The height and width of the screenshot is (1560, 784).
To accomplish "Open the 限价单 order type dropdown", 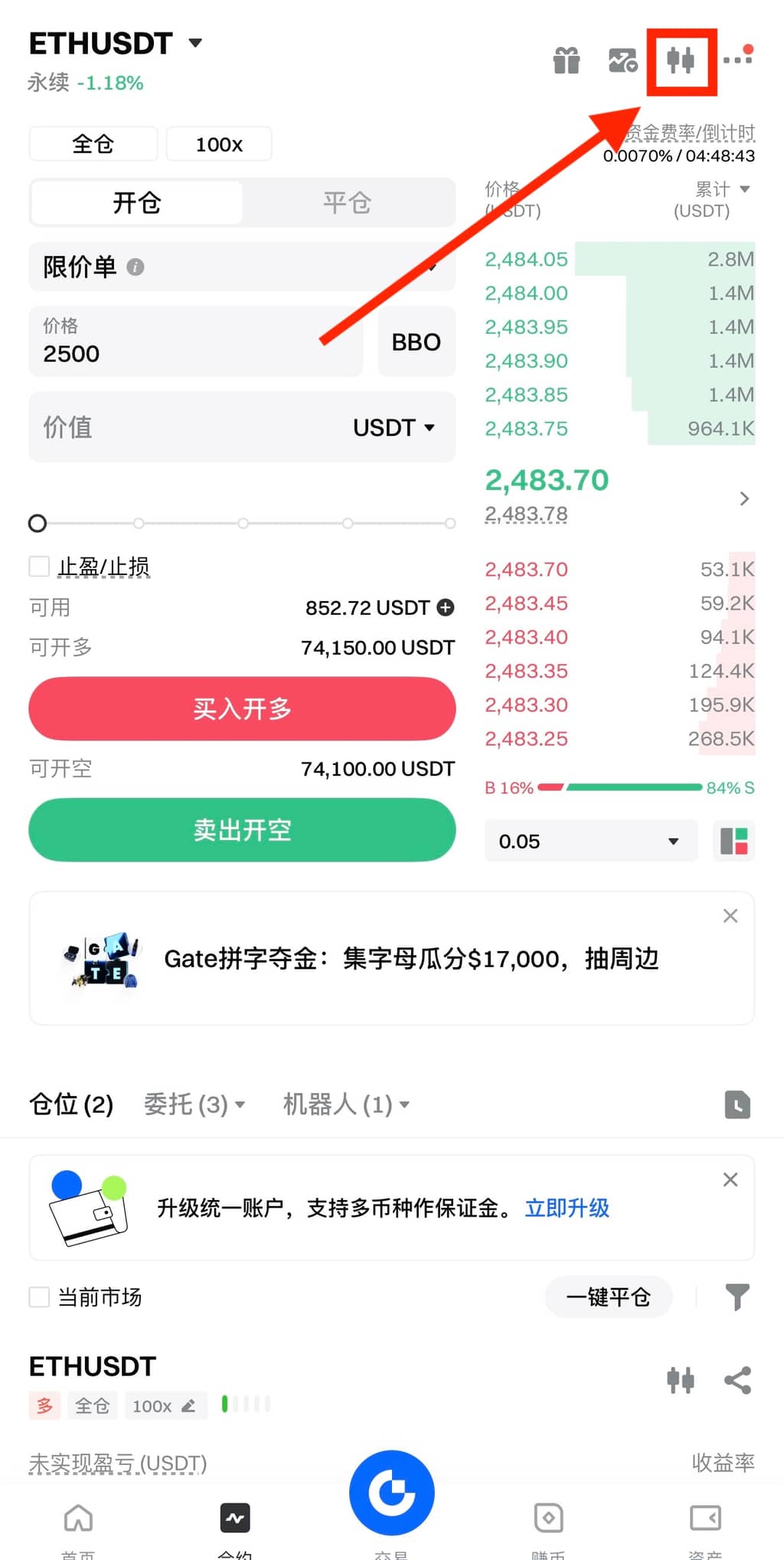I will coord(241,267).
